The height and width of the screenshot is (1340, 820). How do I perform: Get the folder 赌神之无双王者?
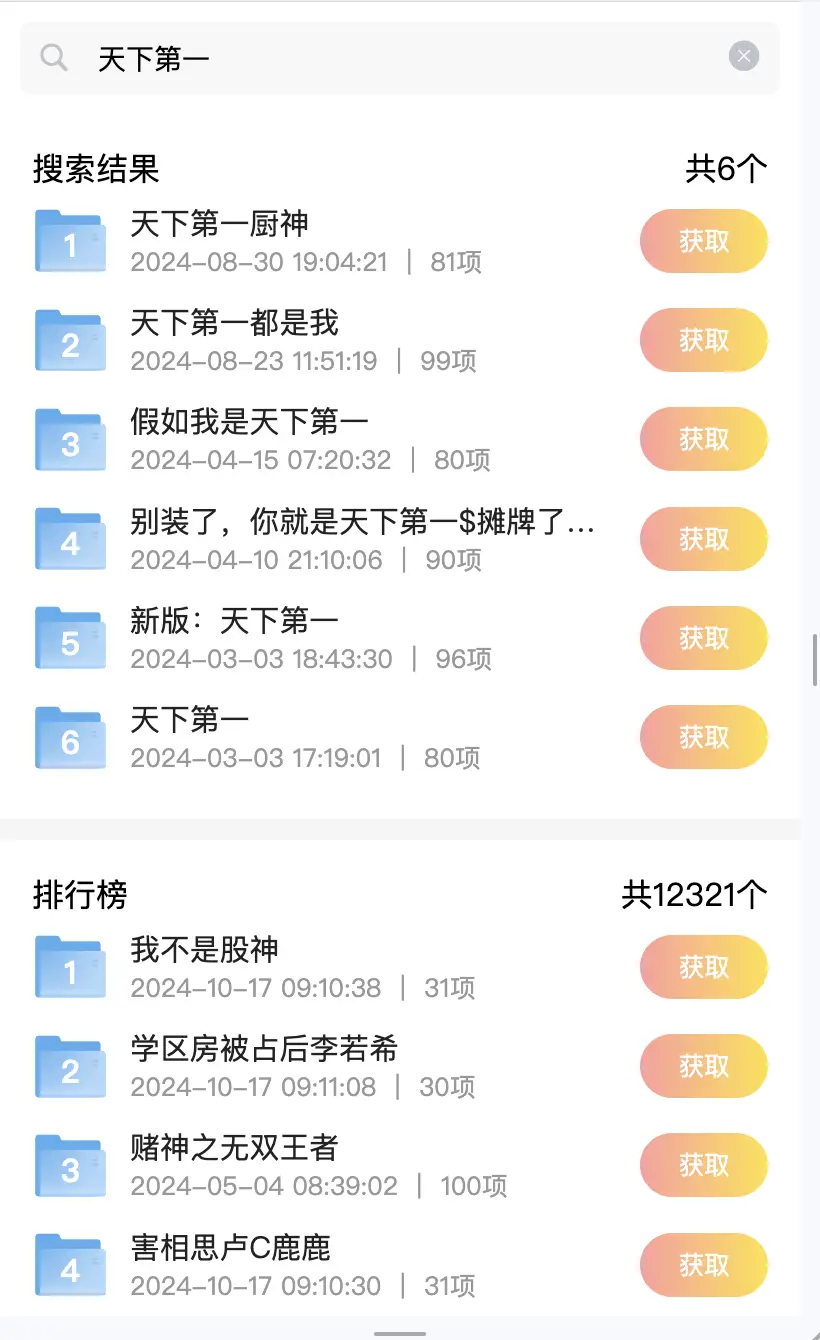[x=704, y=1165]
